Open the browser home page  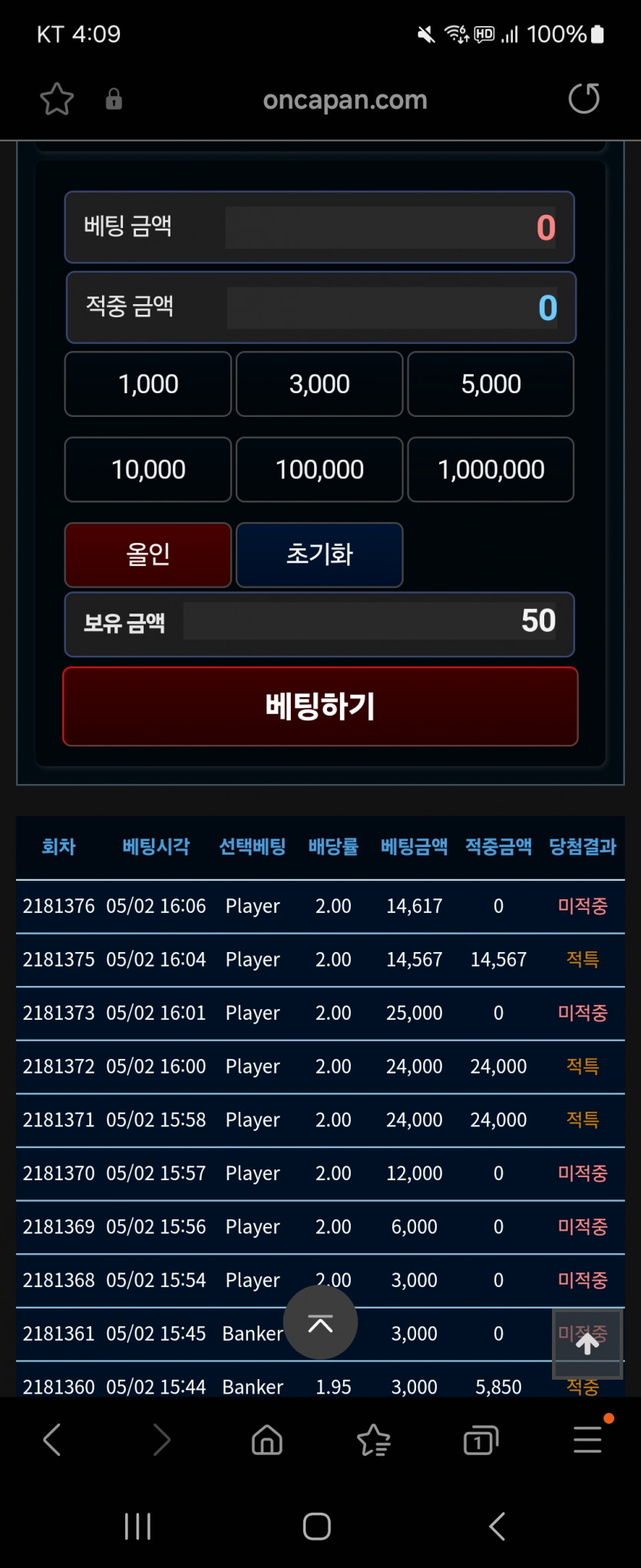(267, 1440)
